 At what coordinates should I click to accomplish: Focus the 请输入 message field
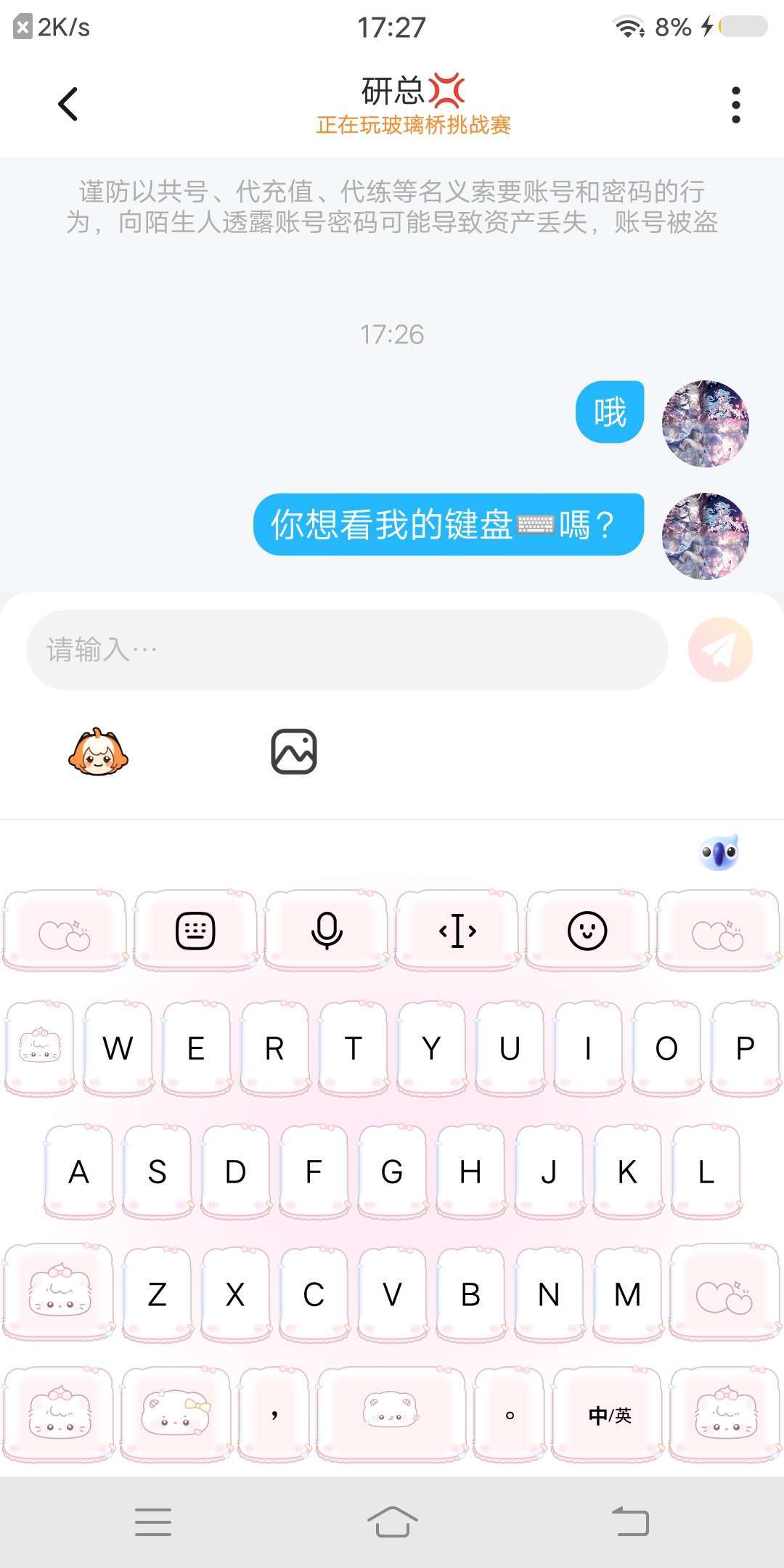[x=347, y=650]
